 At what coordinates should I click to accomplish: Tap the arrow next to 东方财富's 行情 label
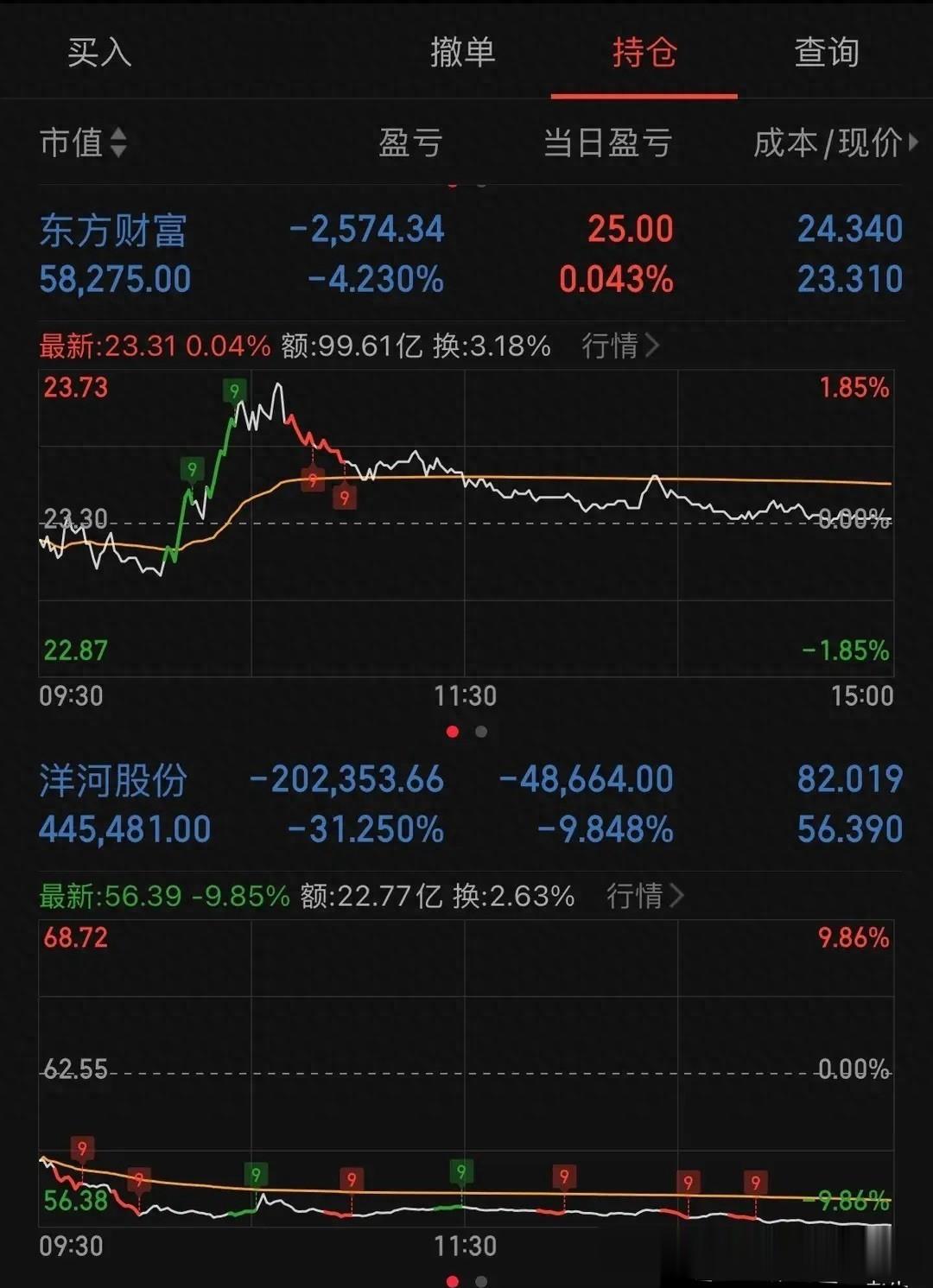(654, 346)
